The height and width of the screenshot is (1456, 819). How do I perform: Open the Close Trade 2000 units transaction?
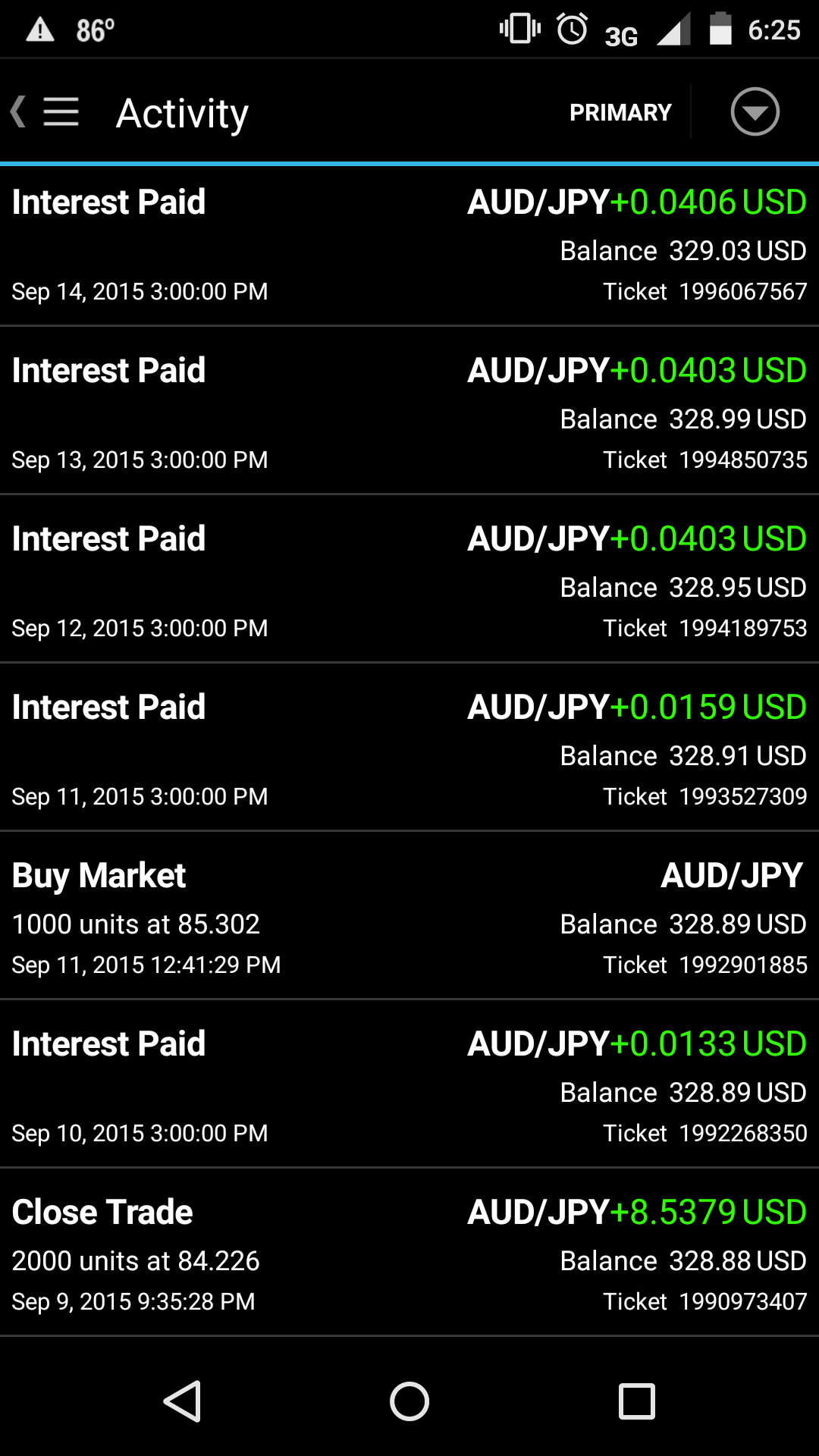click(x=409, y=1256)
